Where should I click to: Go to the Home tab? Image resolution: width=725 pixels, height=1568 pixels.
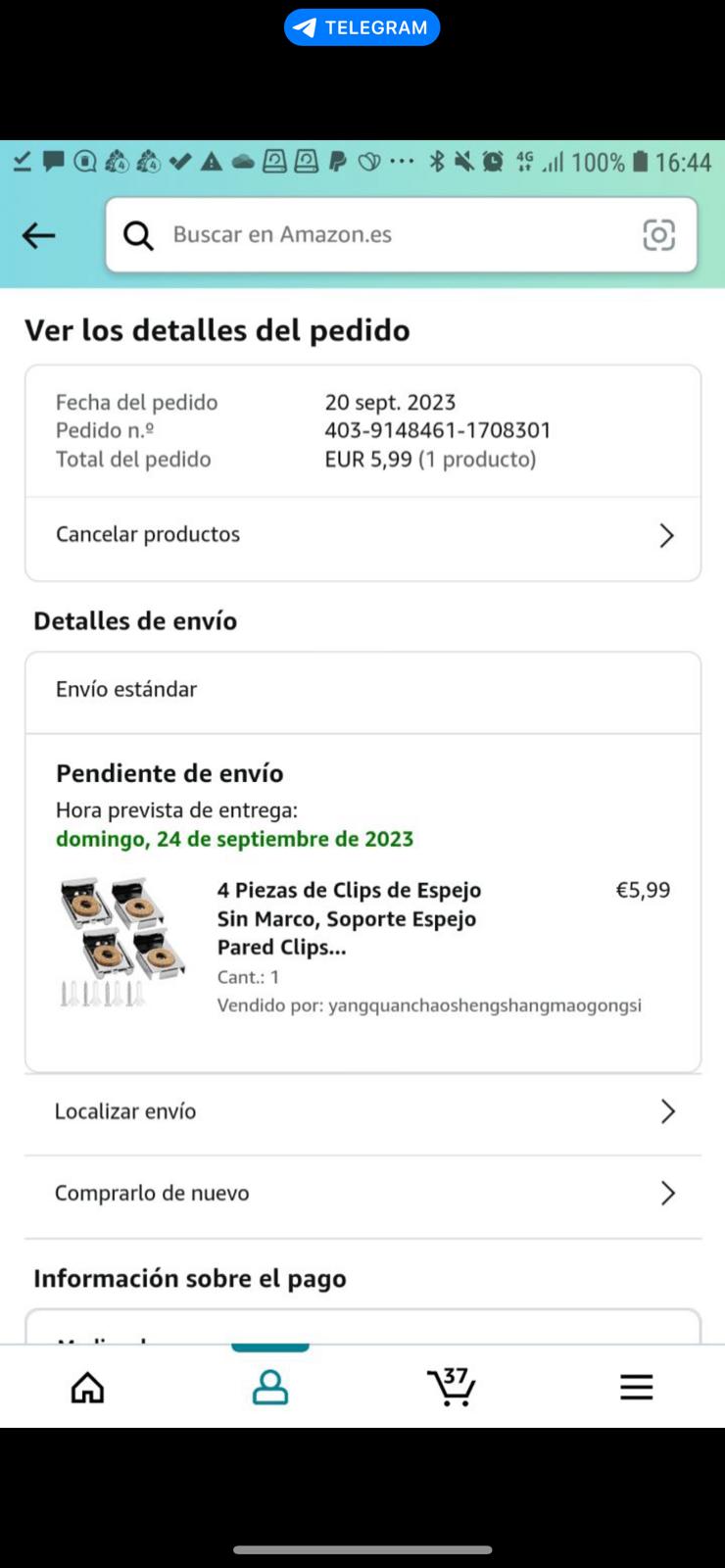[88, 1387]
